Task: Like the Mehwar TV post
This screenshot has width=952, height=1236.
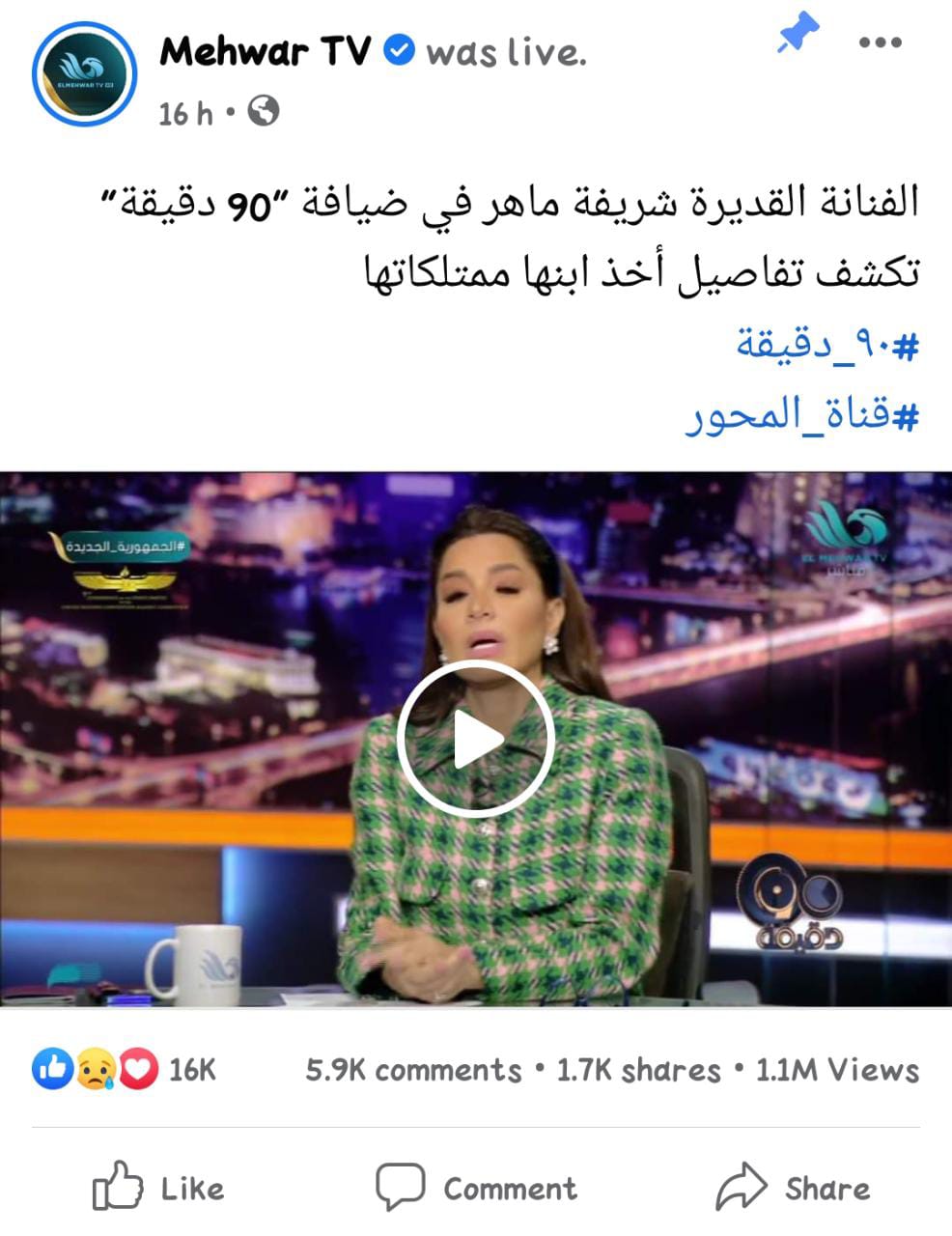Action: [159, 1188]
